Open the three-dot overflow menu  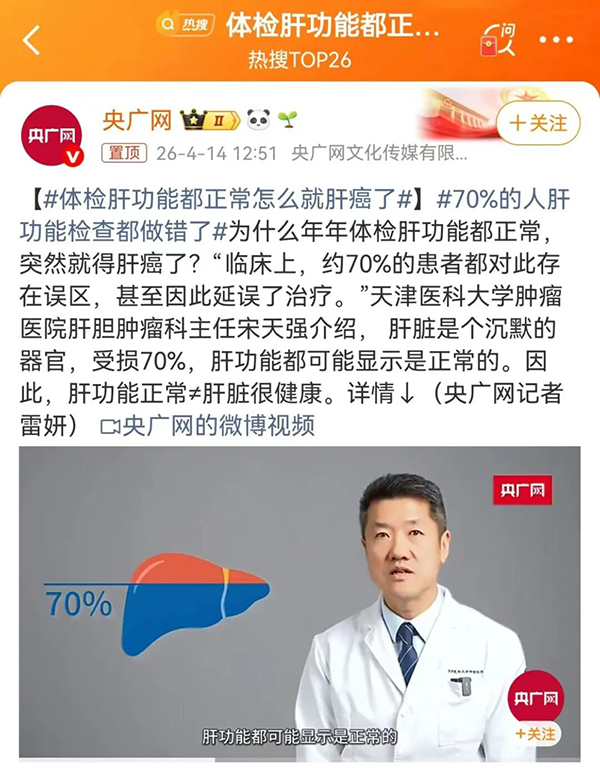(556, 40)
